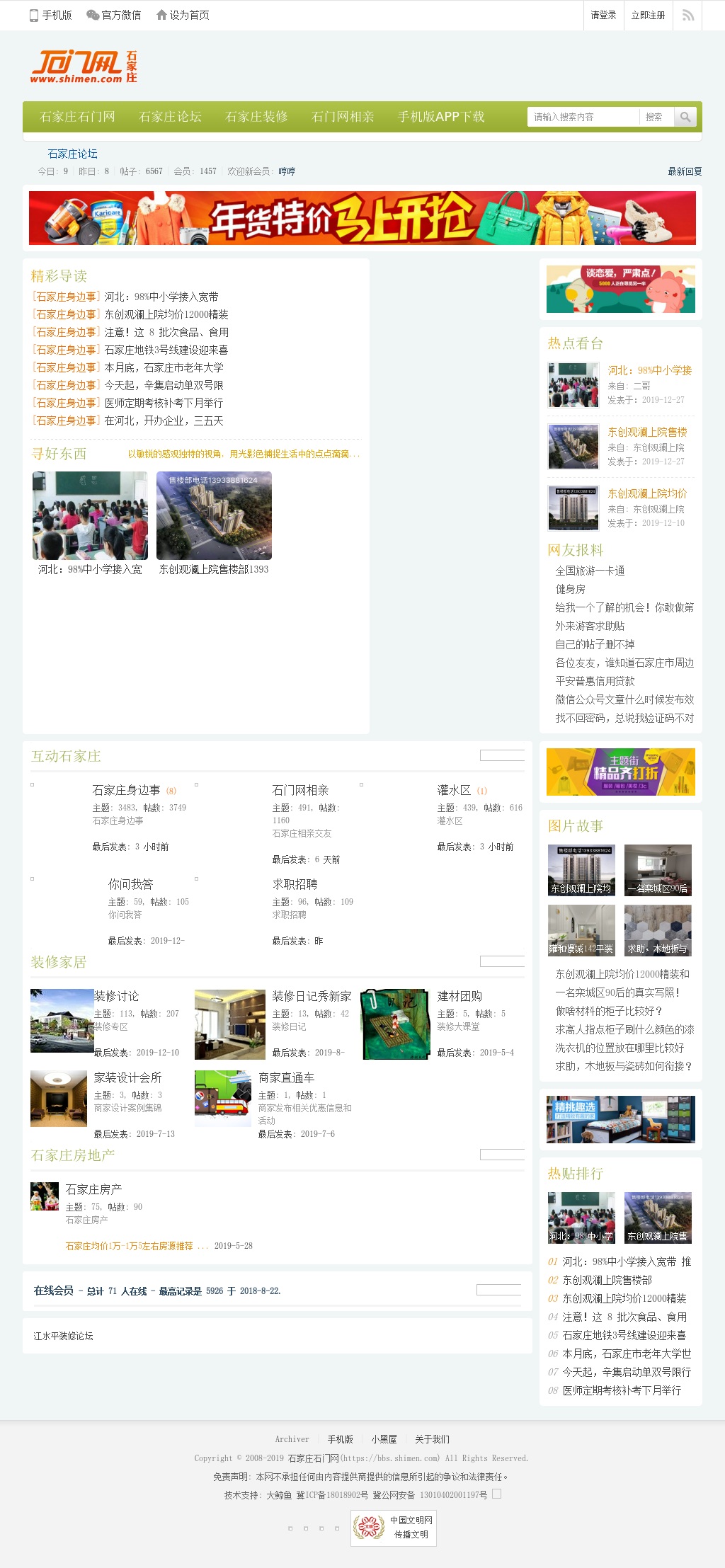Tap the search magnifier button
This screenshot has height=1568, width=725.
685,117
